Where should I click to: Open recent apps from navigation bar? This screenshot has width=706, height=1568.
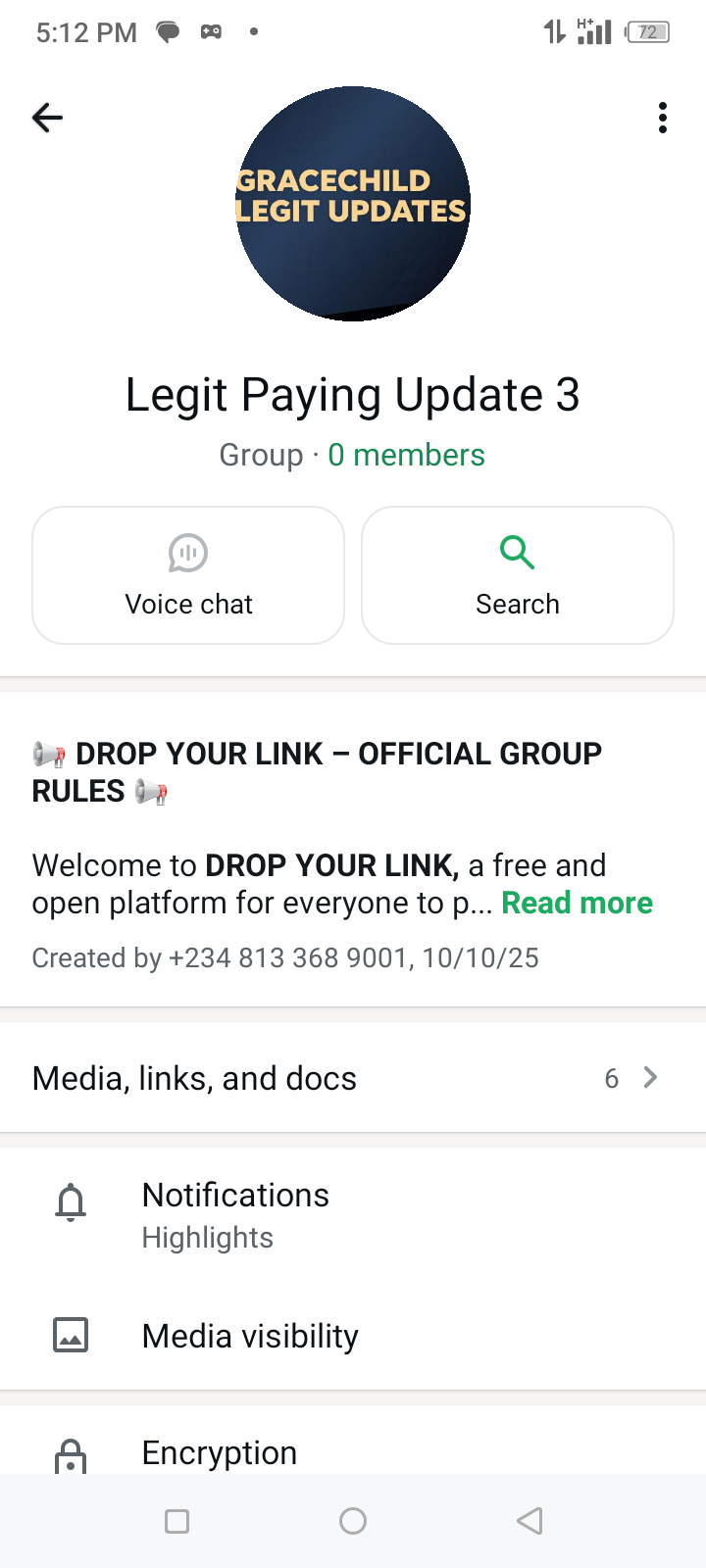click(x=177, y=1521)
